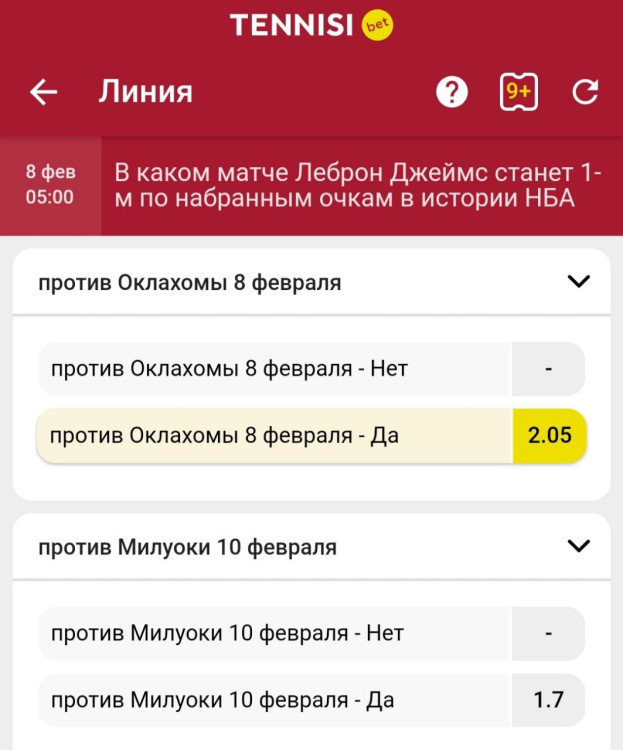Pick the 1.7 odds for Милуоки - Да

tap(548, 699)
